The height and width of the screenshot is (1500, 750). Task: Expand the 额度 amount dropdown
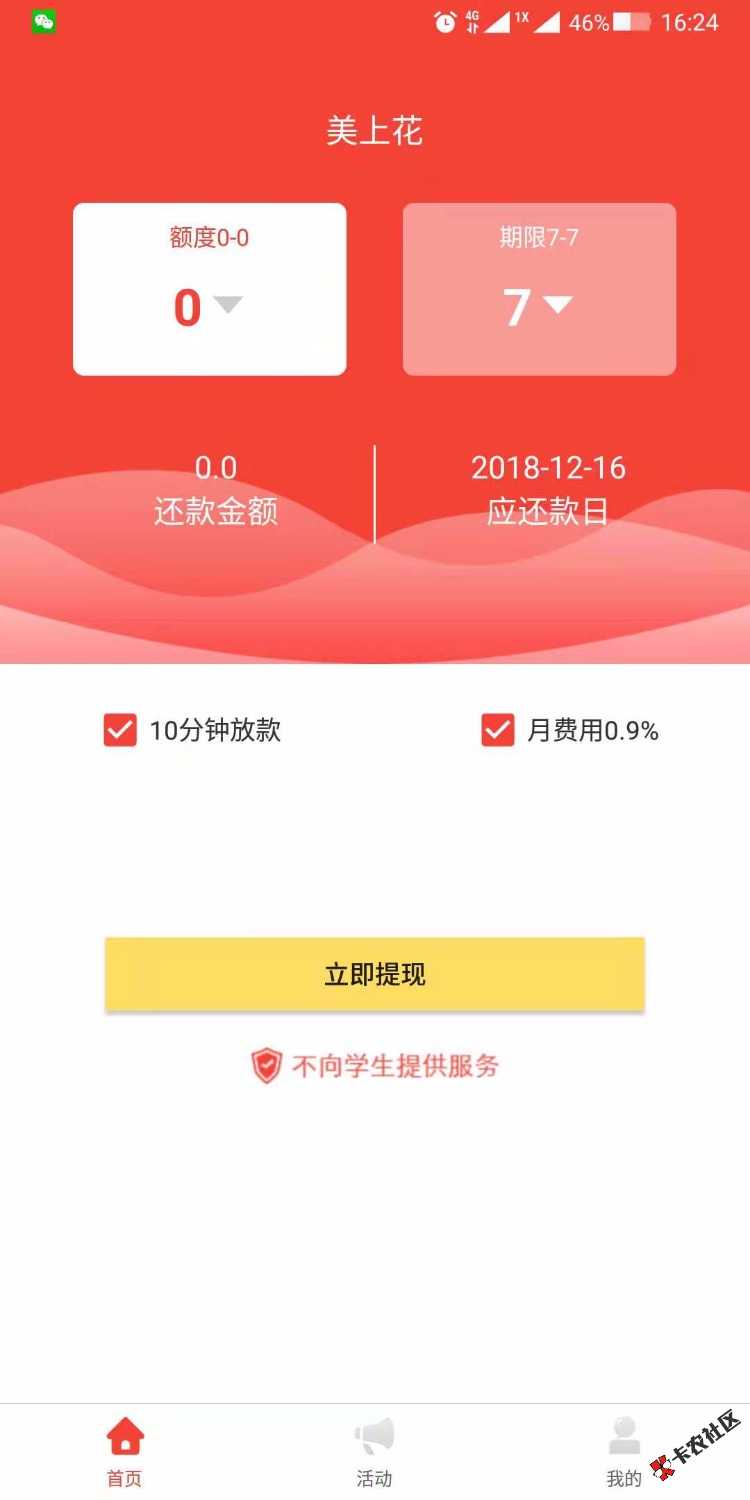pos(228,305)
